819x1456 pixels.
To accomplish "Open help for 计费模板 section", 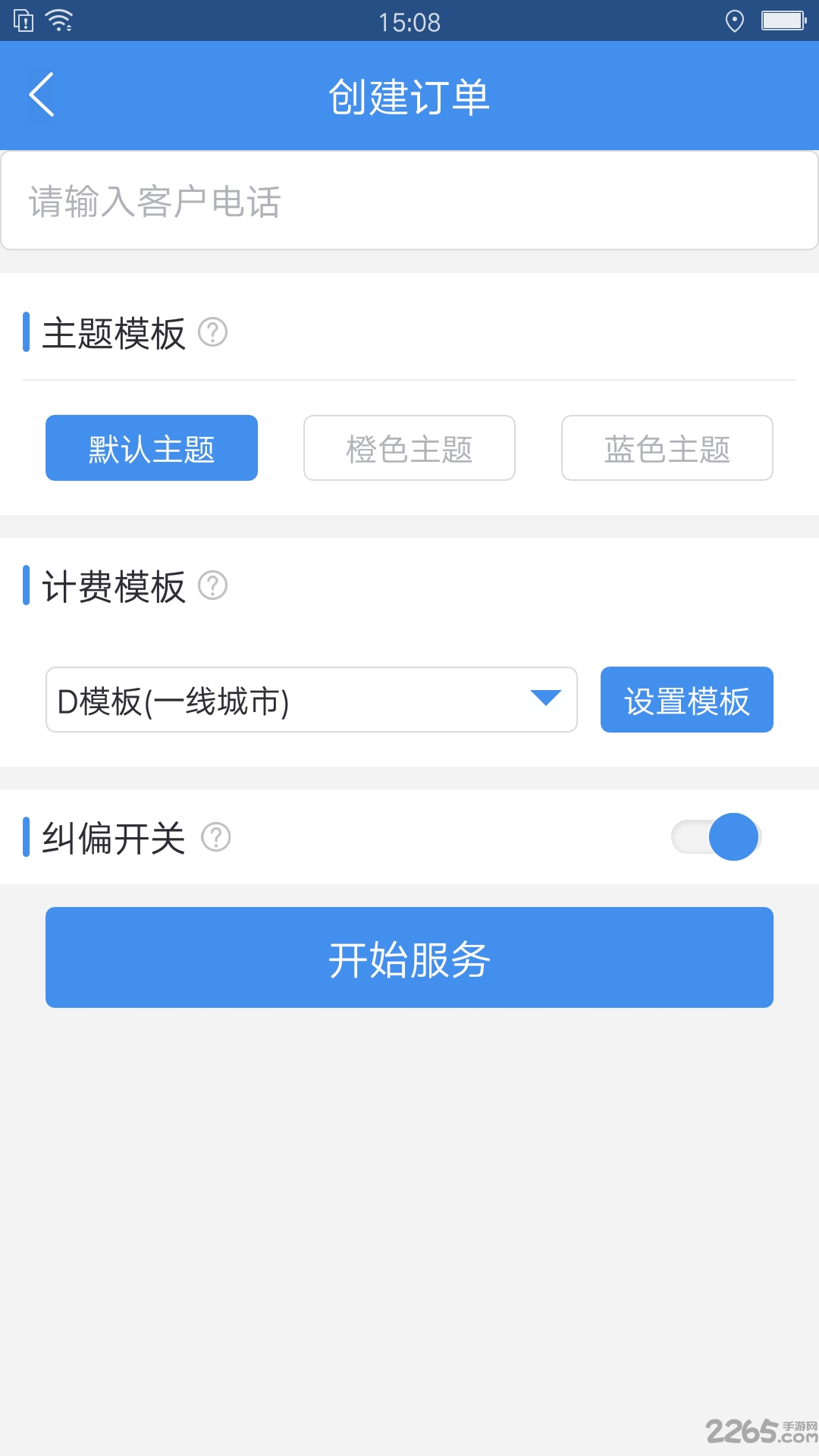I will coord(213,585).
